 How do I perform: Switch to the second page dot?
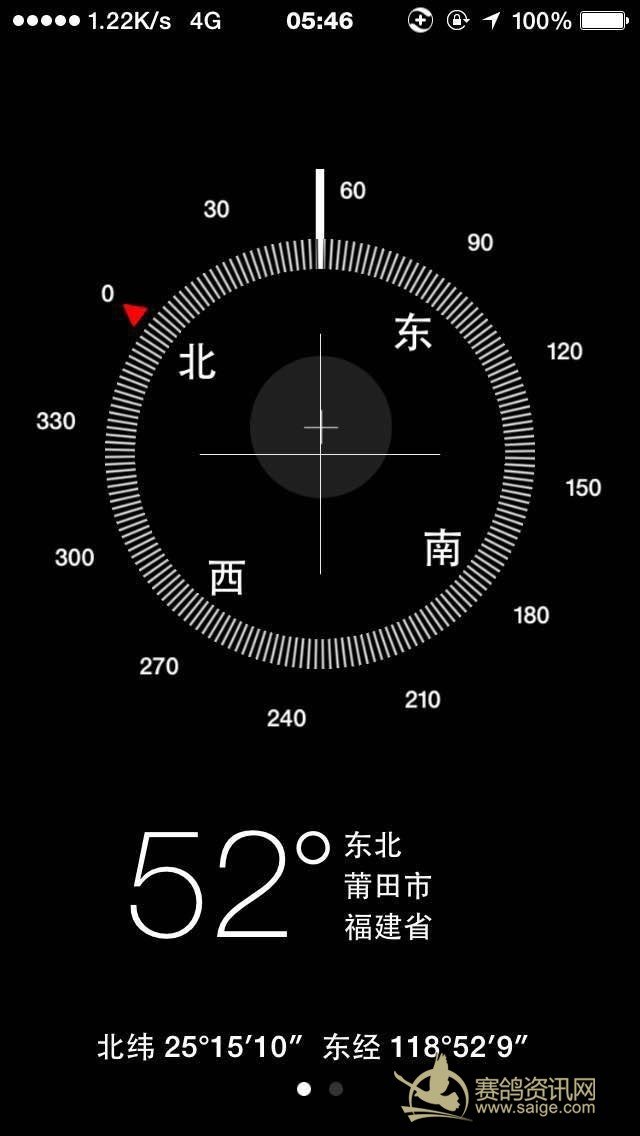coord(336,1089)
